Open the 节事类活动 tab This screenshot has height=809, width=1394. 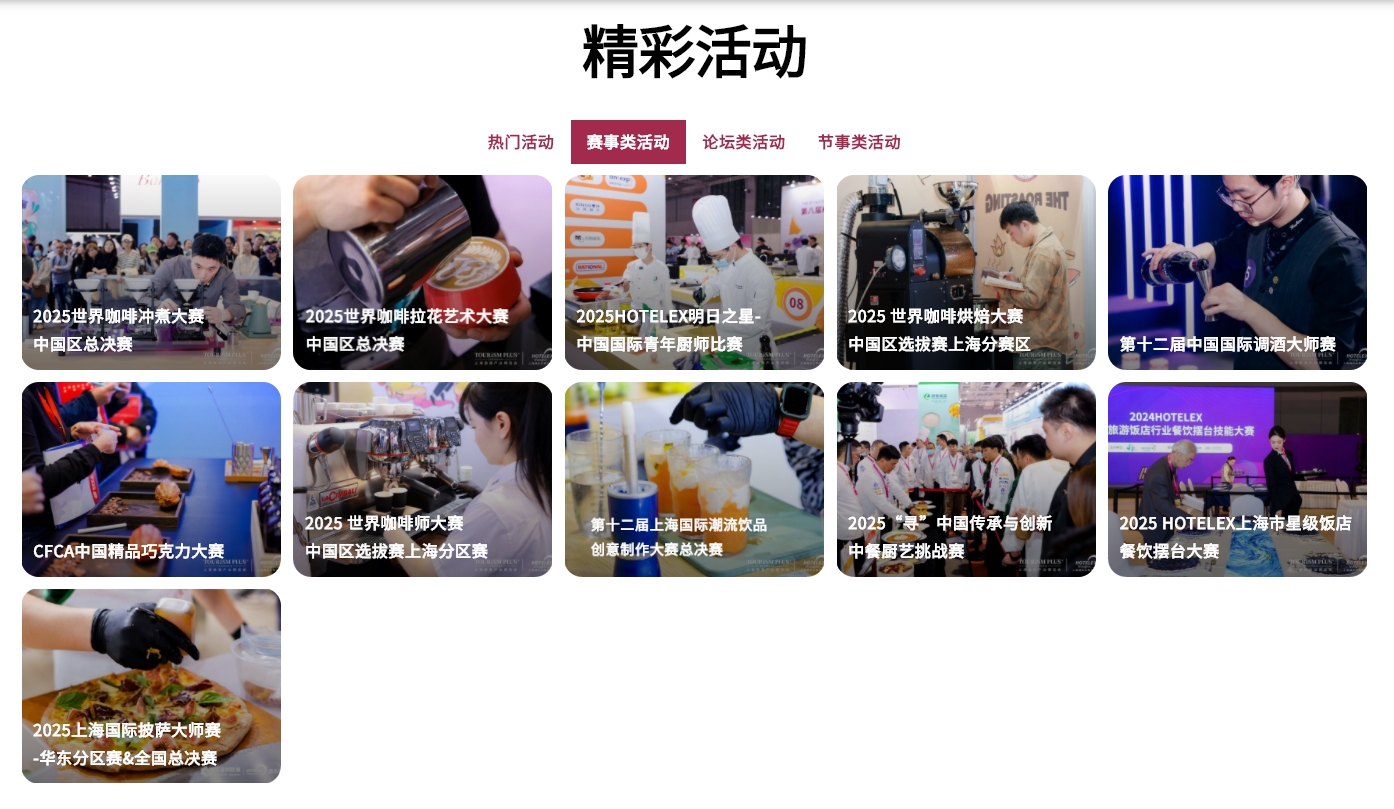[859, 142]
